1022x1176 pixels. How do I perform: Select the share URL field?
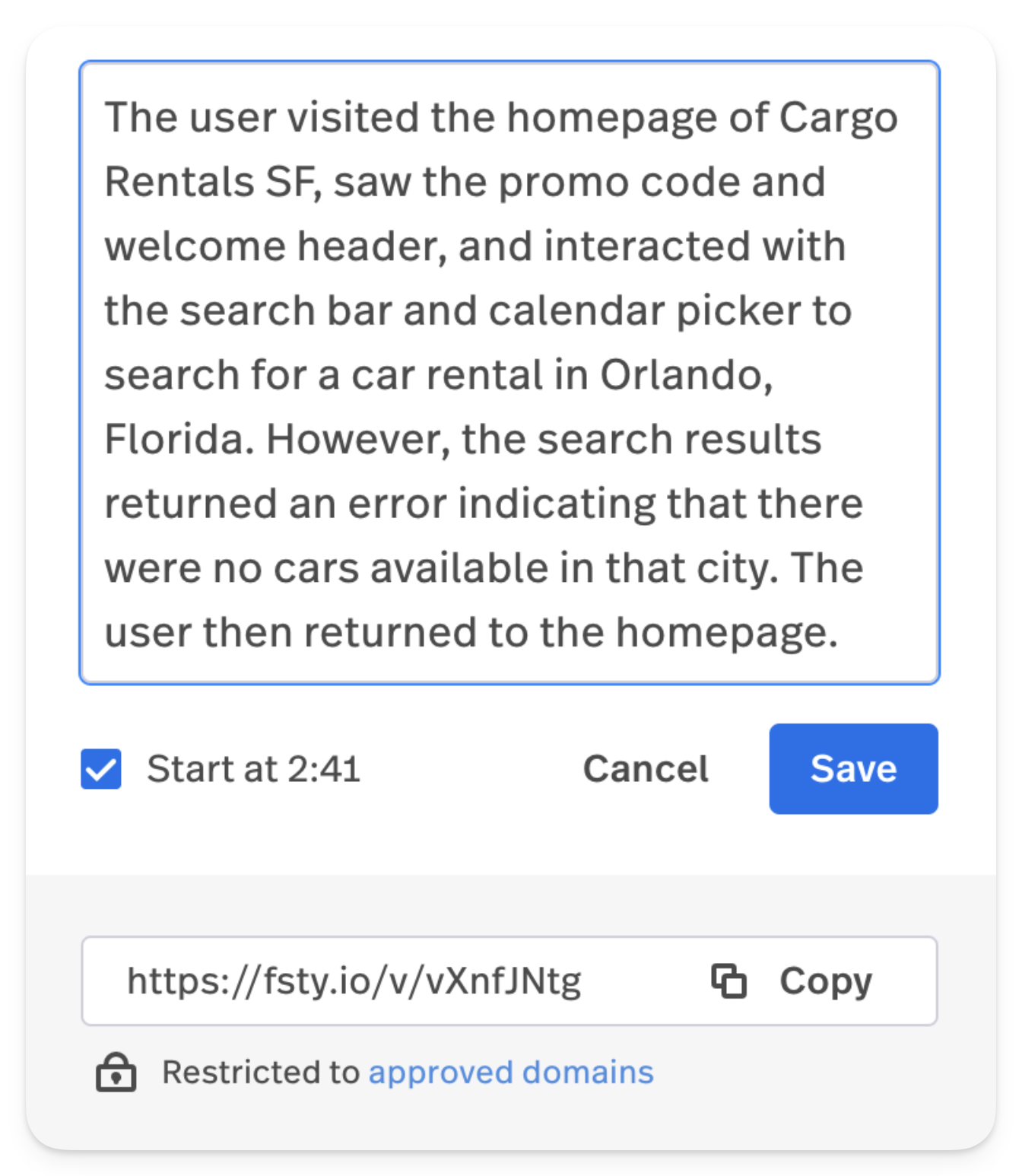point(354,981)
